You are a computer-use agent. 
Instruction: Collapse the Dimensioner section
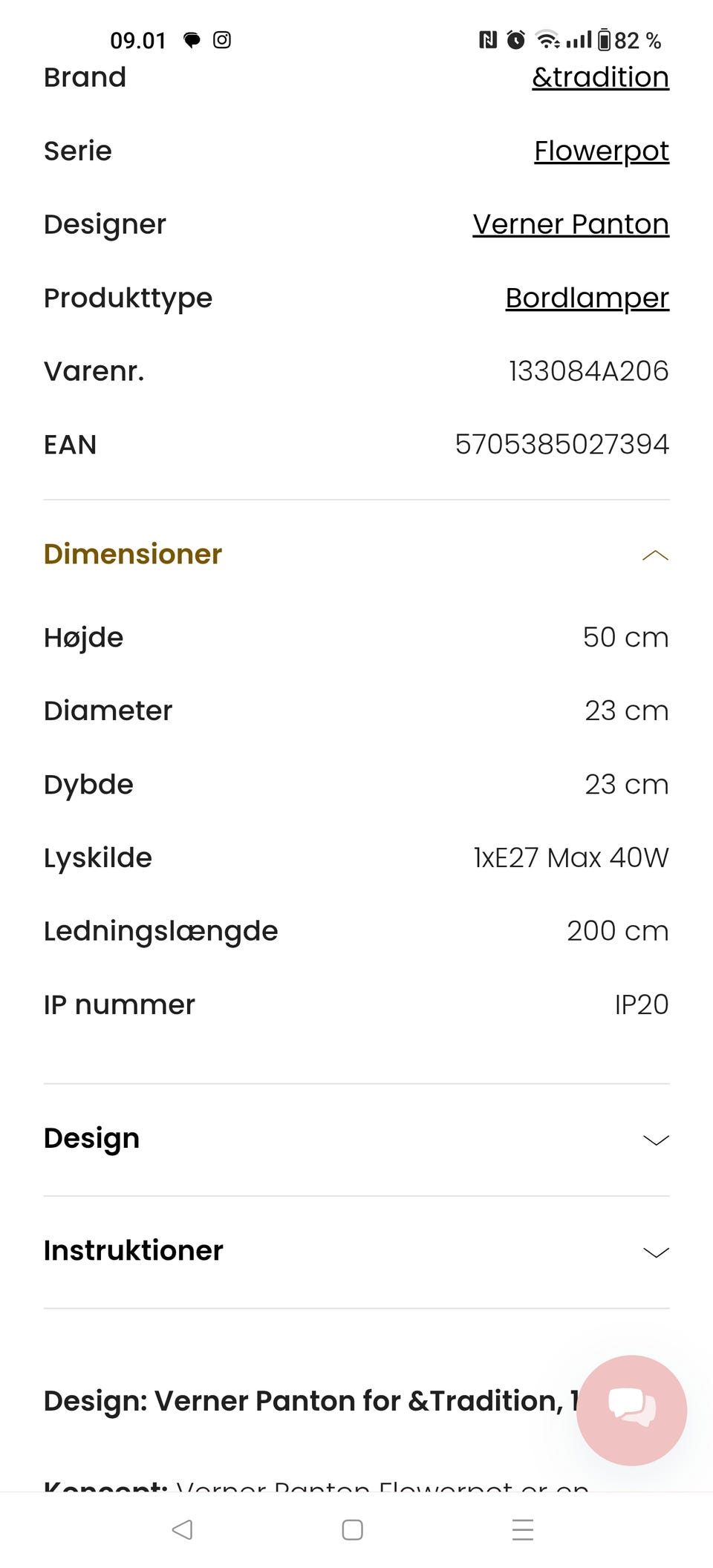(654, 555)
